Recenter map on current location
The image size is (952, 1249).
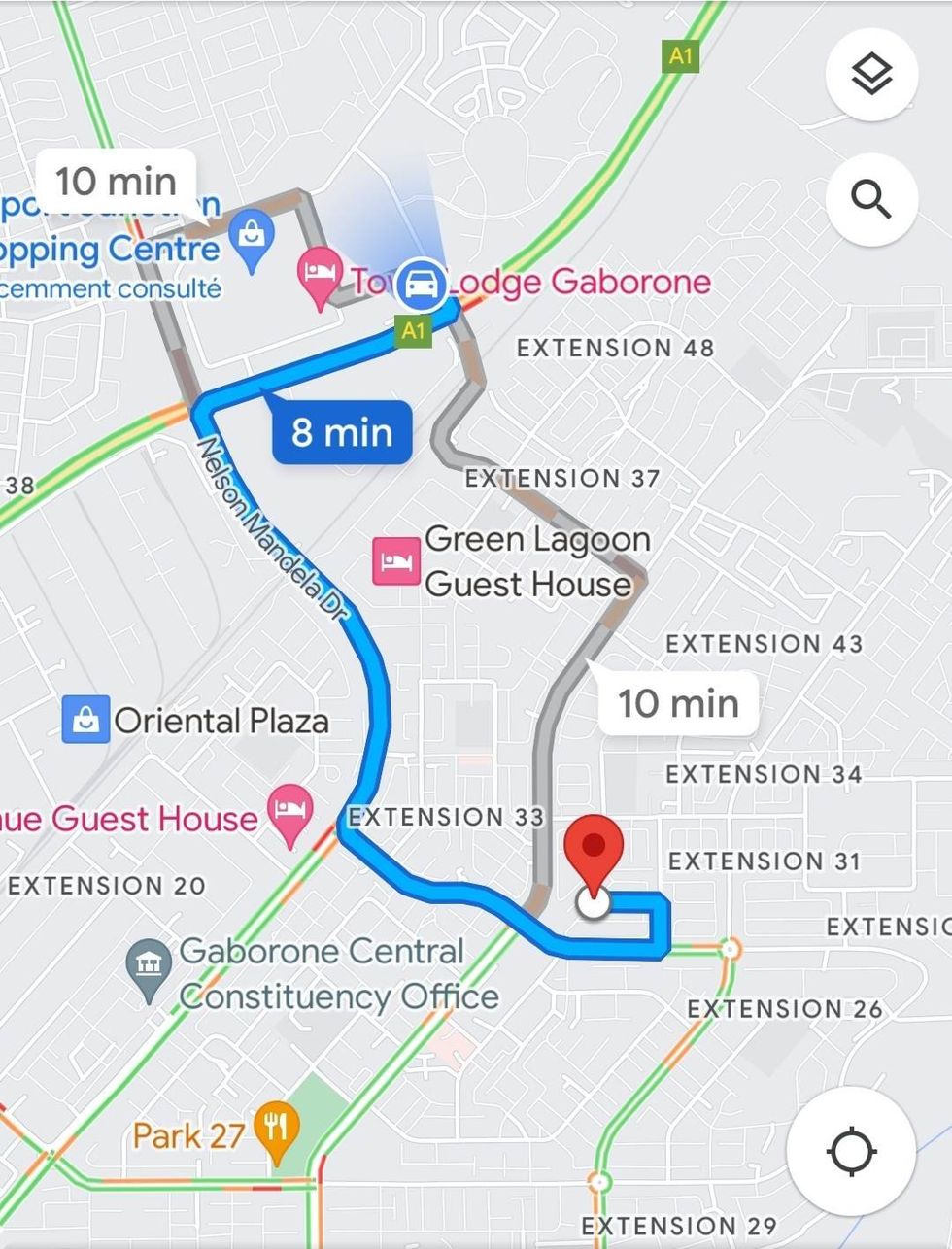point(851,1152)
